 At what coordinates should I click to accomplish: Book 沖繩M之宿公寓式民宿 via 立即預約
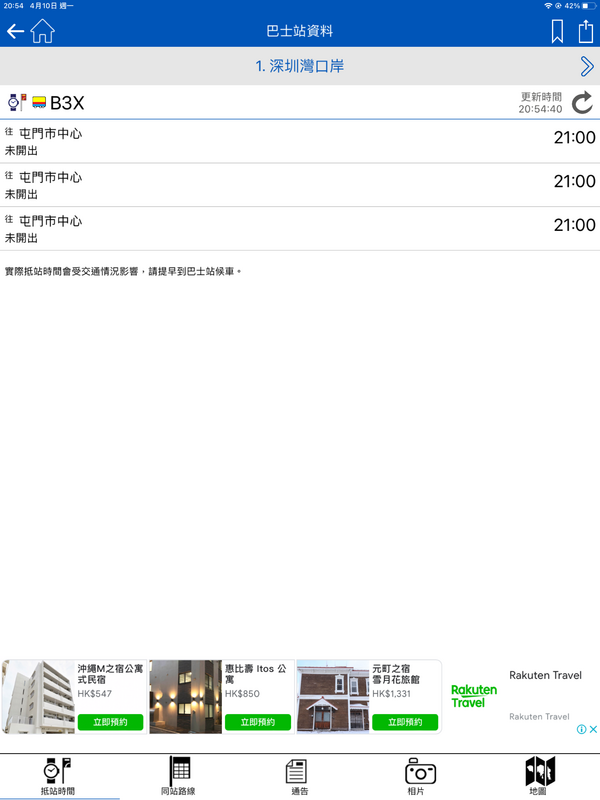(x=110, y=722)
